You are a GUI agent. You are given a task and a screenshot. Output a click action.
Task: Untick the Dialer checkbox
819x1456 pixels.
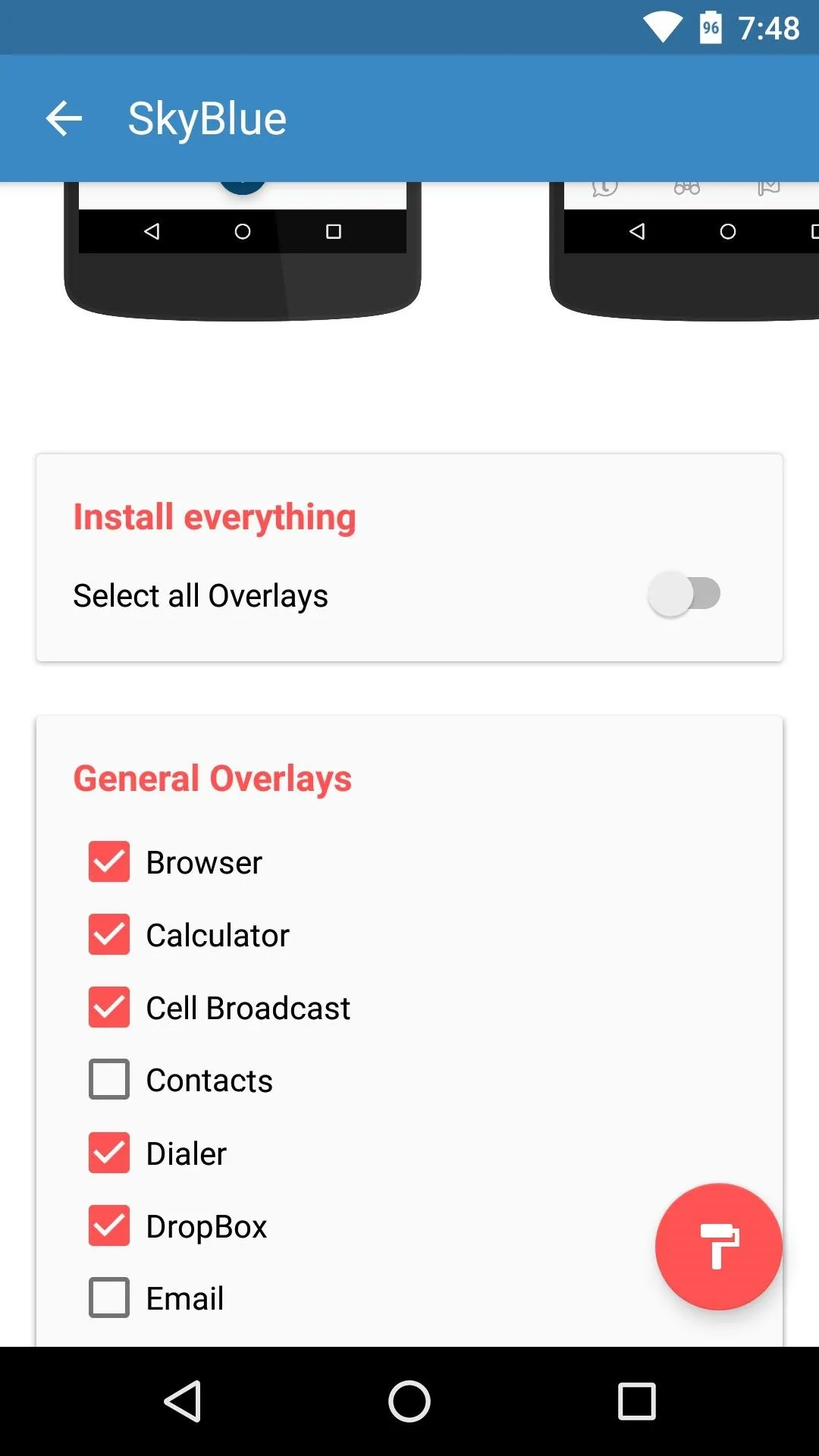(x=109, y=1153)
